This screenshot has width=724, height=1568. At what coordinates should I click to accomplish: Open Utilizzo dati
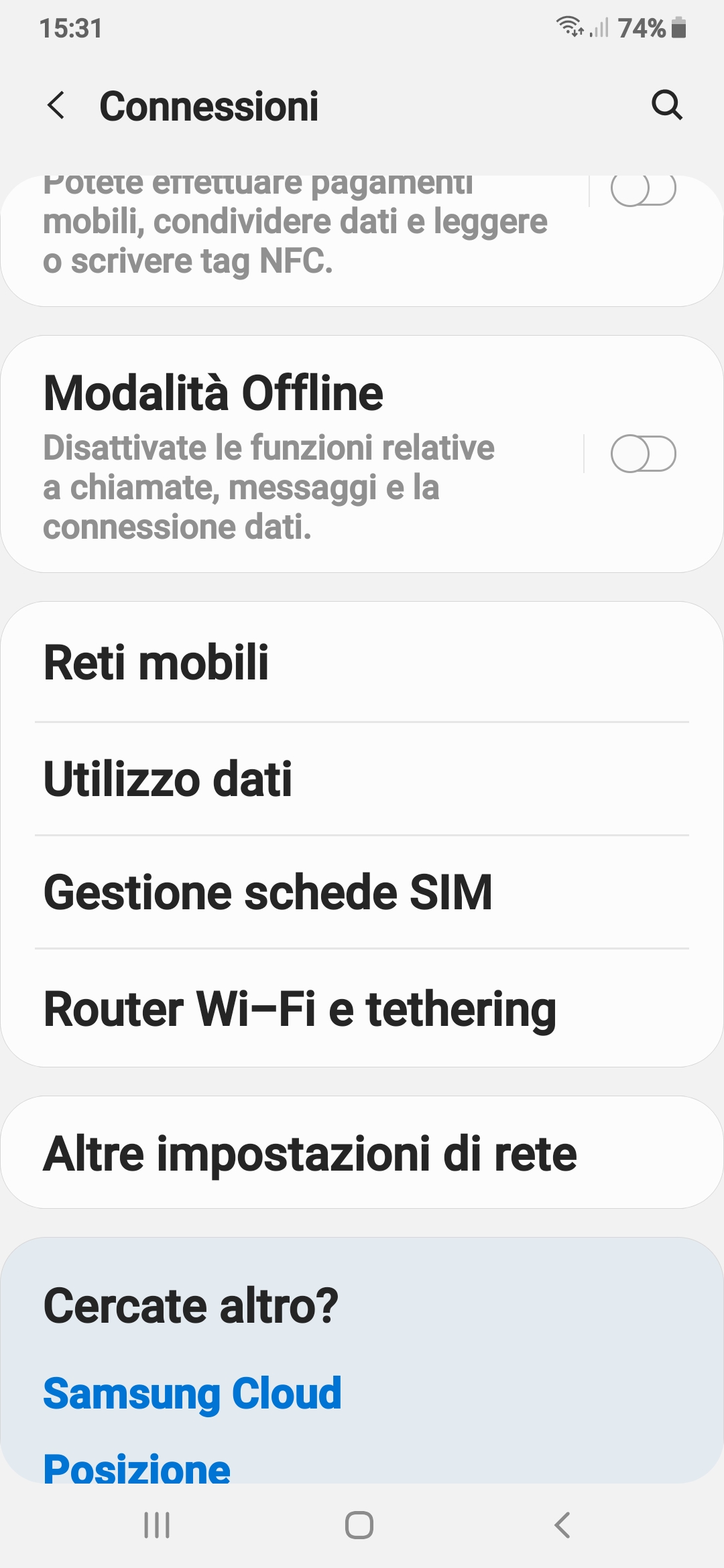(362, 779)
